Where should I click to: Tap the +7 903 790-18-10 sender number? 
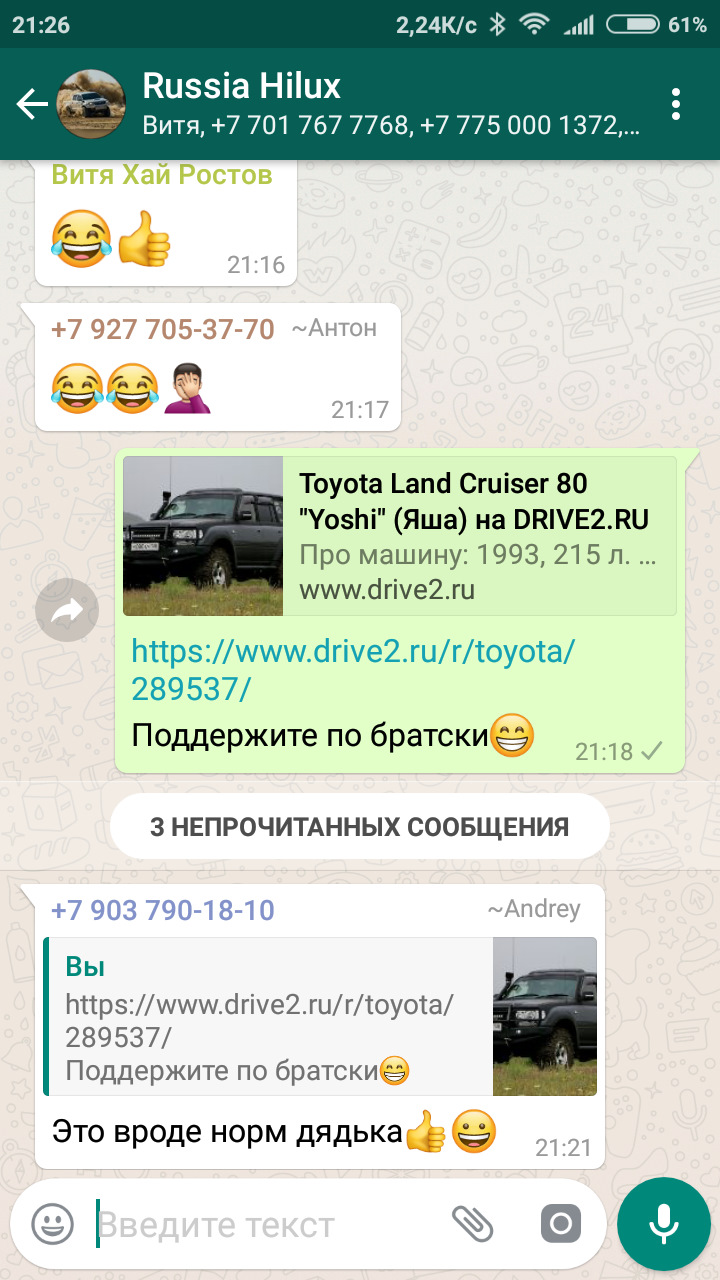click(162, 910)
